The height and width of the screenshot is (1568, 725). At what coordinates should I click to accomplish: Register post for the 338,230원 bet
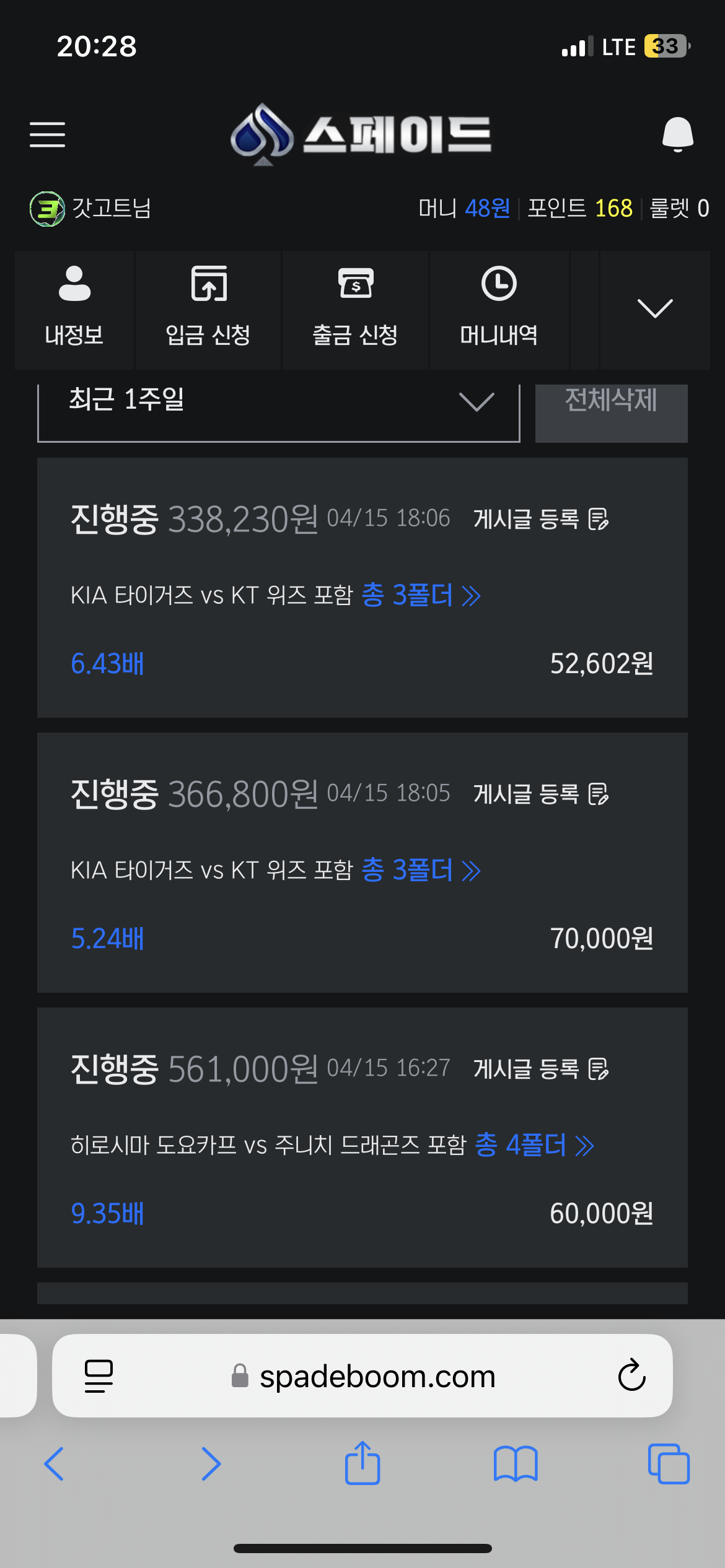(x=541, y=519)
